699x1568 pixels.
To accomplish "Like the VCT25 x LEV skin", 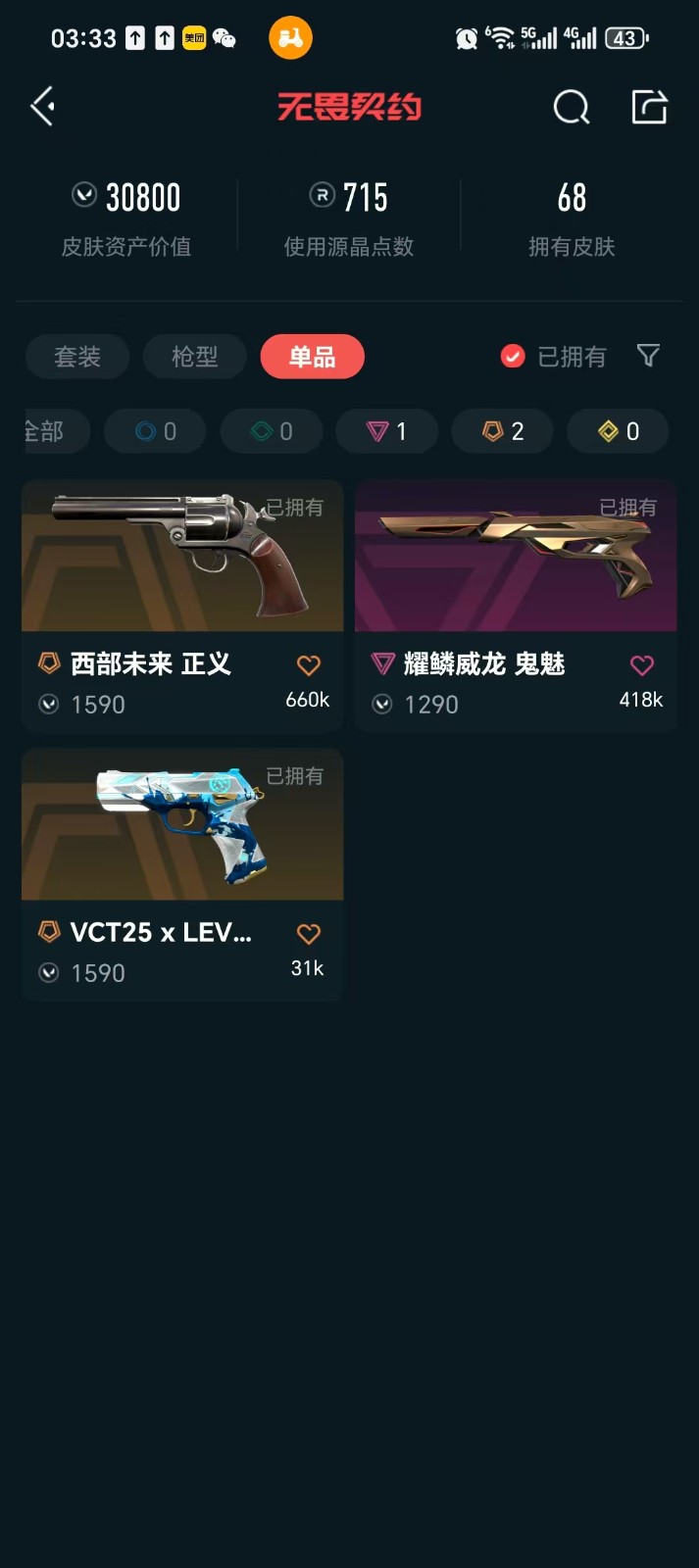I will point(309,935).
